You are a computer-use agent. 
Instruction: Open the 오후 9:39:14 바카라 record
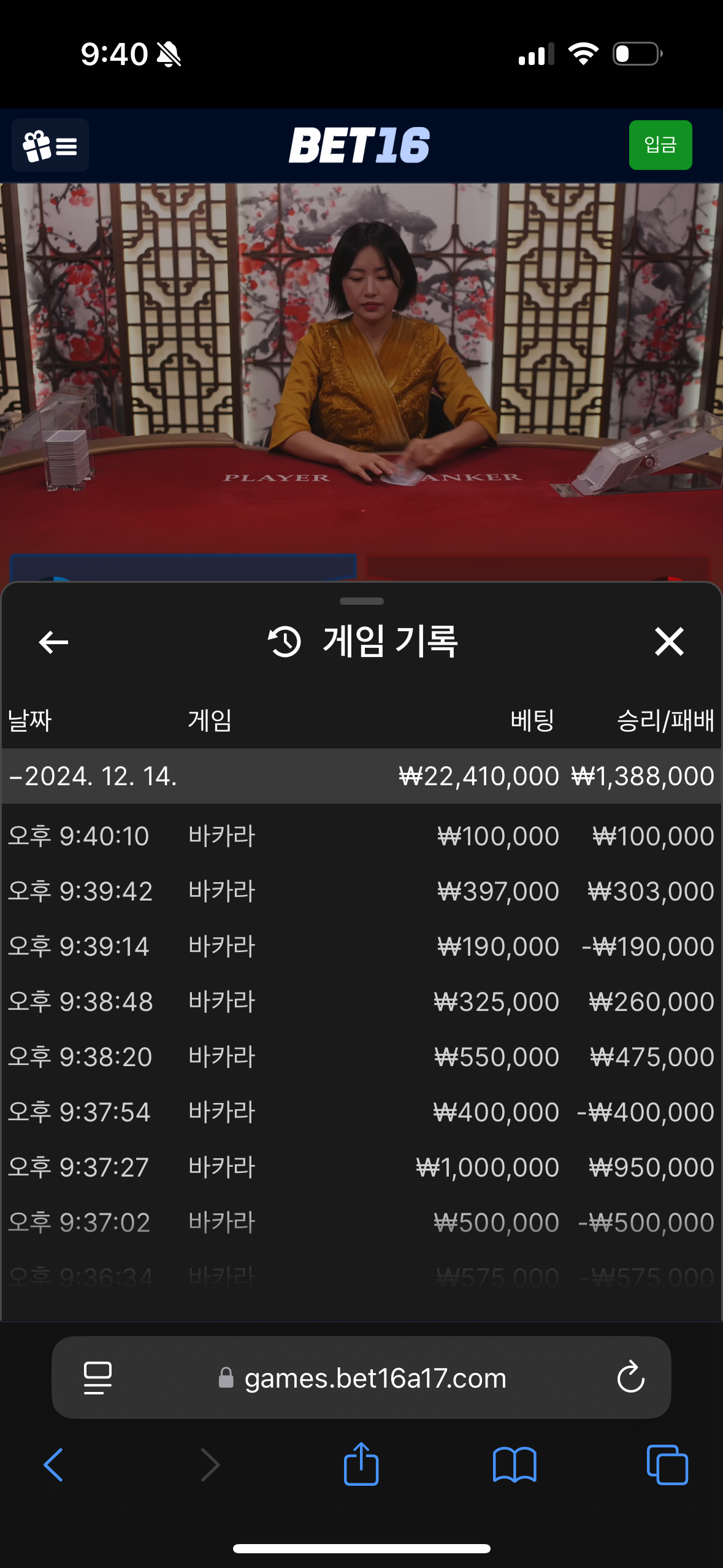coord(361,947)
